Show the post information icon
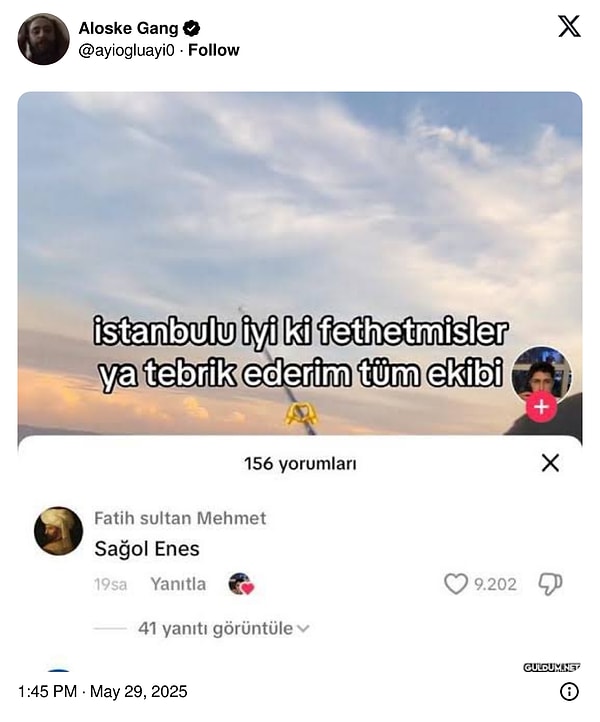The height and width of the screenshot is (722, 600). pyautogui.click(x=569, y=691)
